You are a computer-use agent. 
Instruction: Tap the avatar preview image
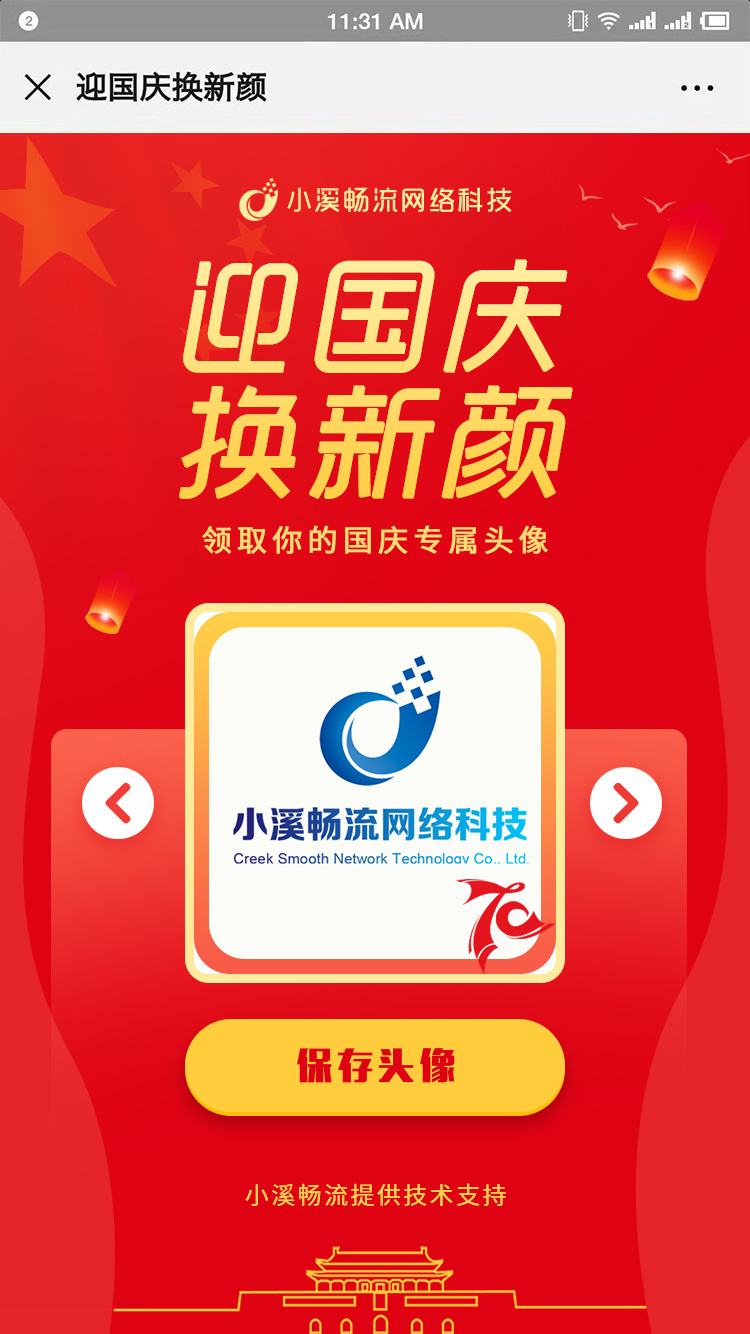[x=375, y=792]
